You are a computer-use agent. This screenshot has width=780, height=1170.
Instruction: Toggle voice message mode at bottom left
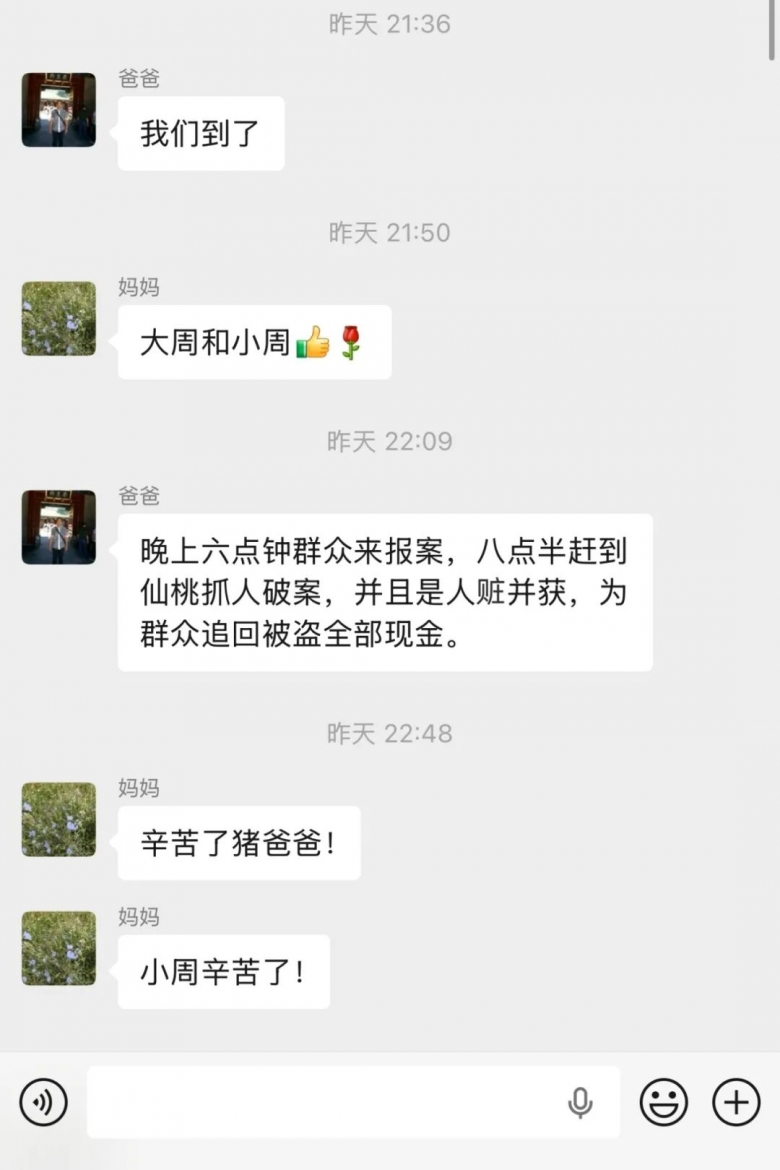42,1103
